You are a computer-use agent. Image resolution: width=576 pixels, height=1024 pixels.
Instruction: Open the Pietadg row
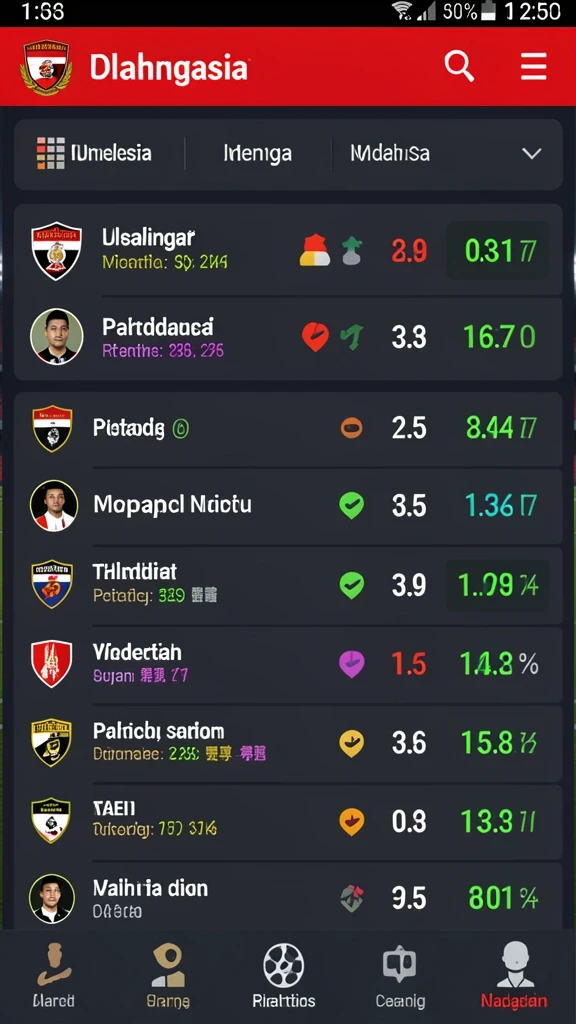coord(288,429)
